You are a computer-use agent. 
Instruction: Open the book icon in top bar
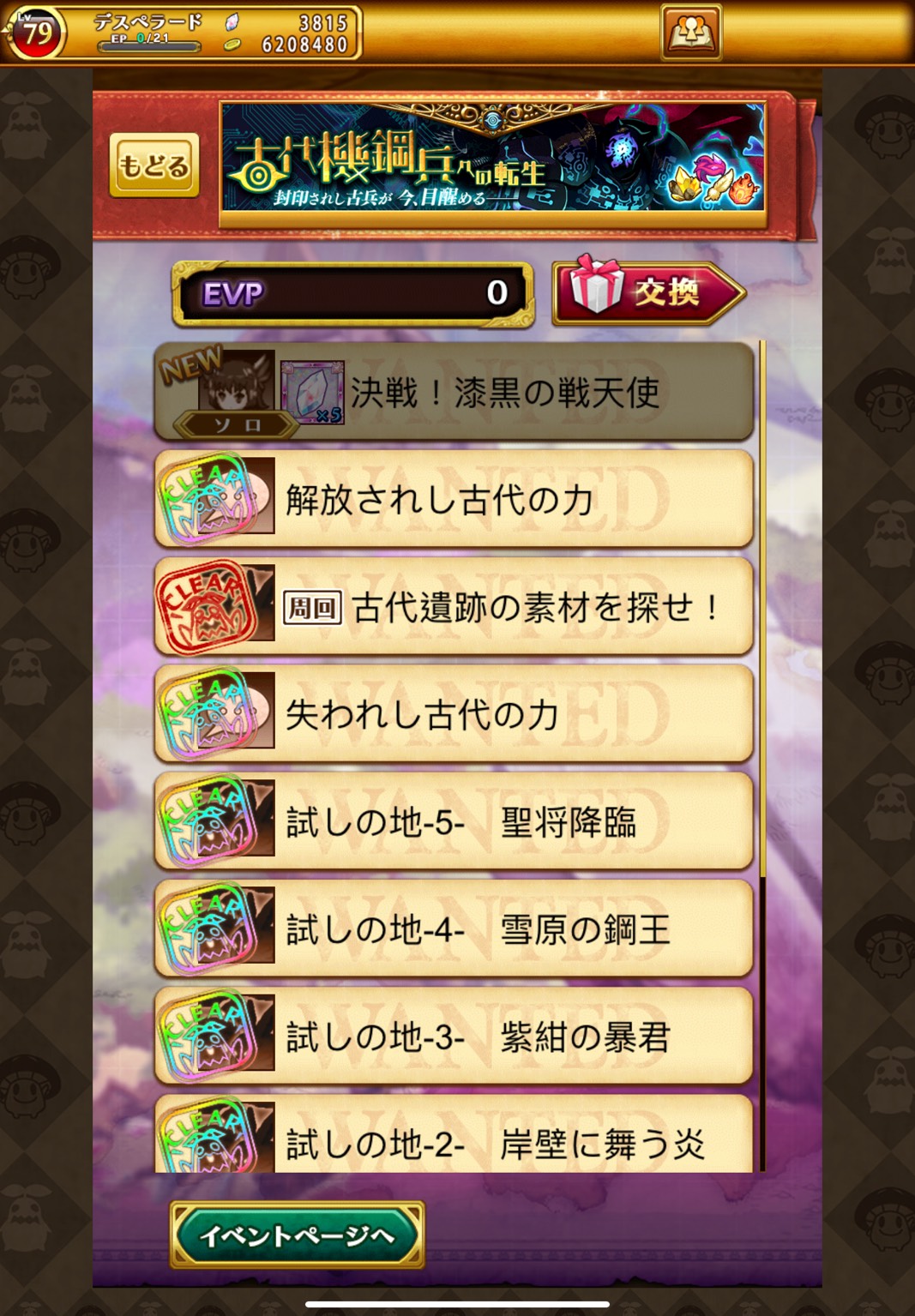(x=690, y=33)
